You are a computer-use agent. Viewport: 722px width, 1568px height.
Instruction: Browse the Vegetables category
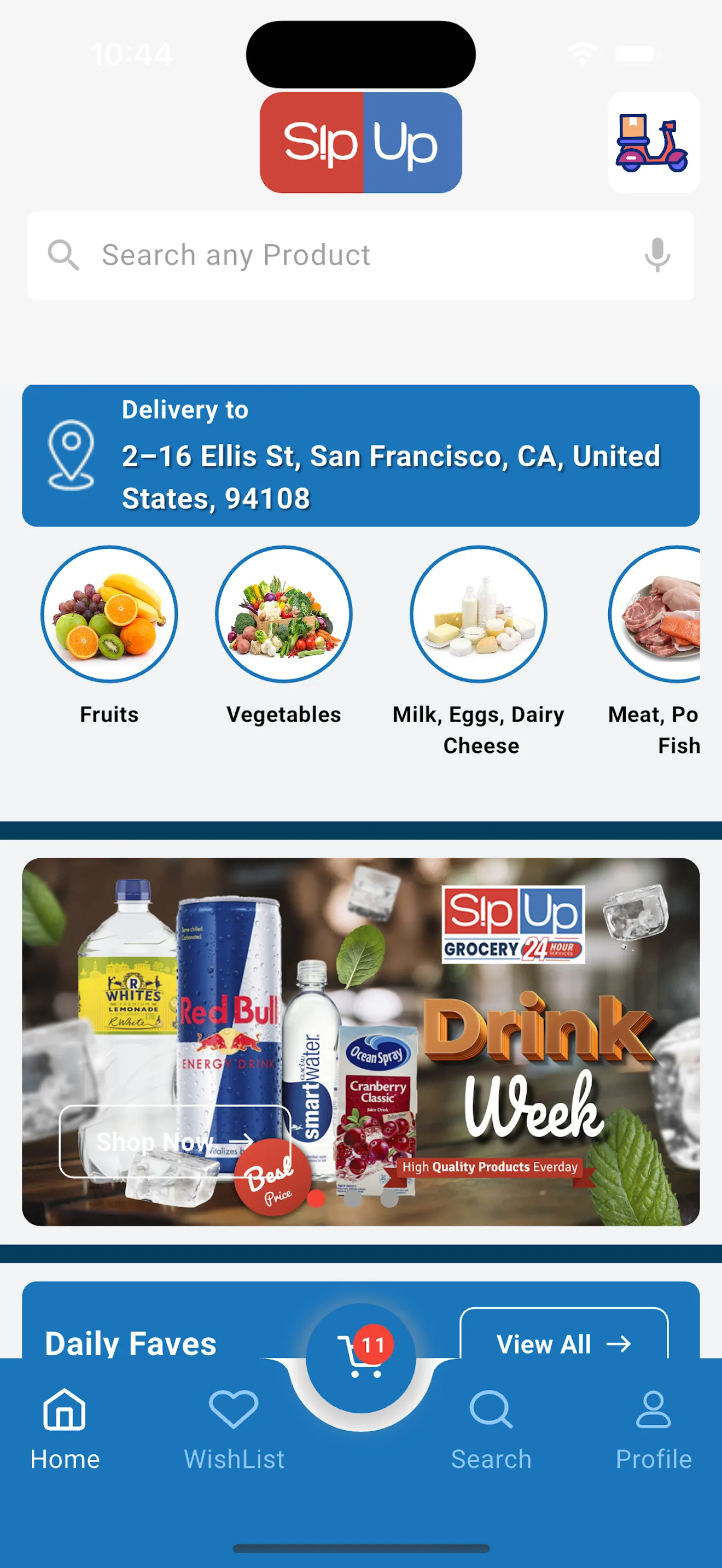pos(284,615)
